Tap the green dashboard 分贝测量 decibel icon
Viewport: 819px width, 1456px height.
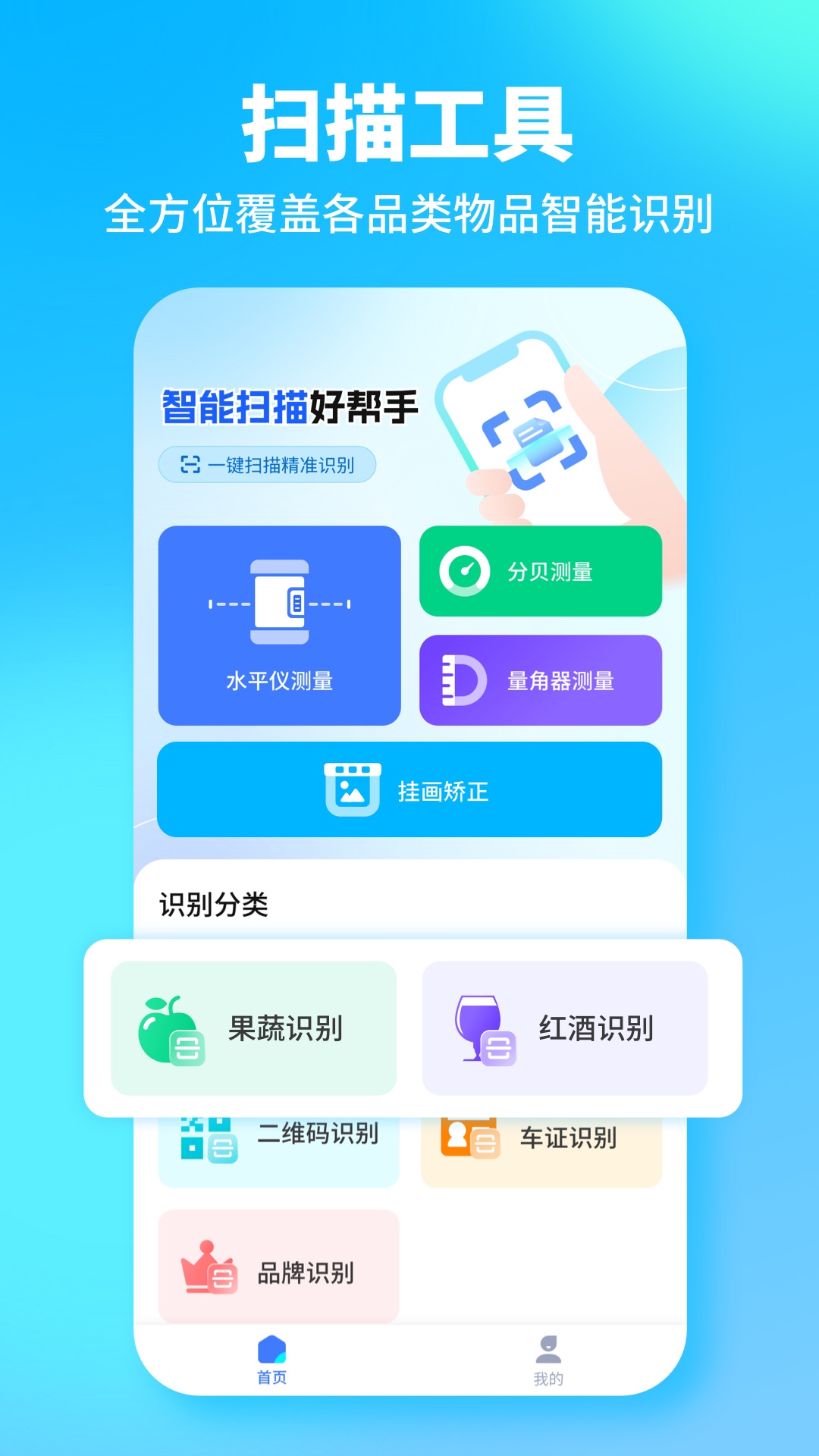pyautogui.click(x=466, y=571)
